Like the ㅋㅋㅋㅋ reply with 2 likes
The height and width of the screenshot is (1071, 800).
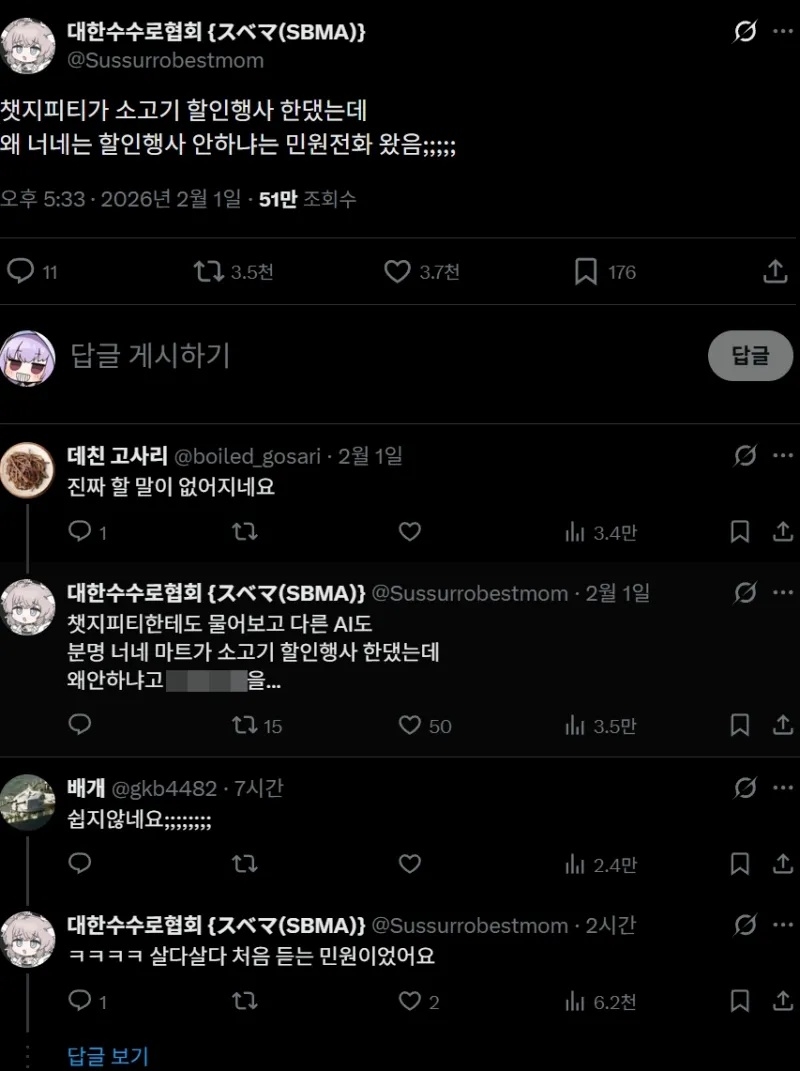[x=410, y=1000]
